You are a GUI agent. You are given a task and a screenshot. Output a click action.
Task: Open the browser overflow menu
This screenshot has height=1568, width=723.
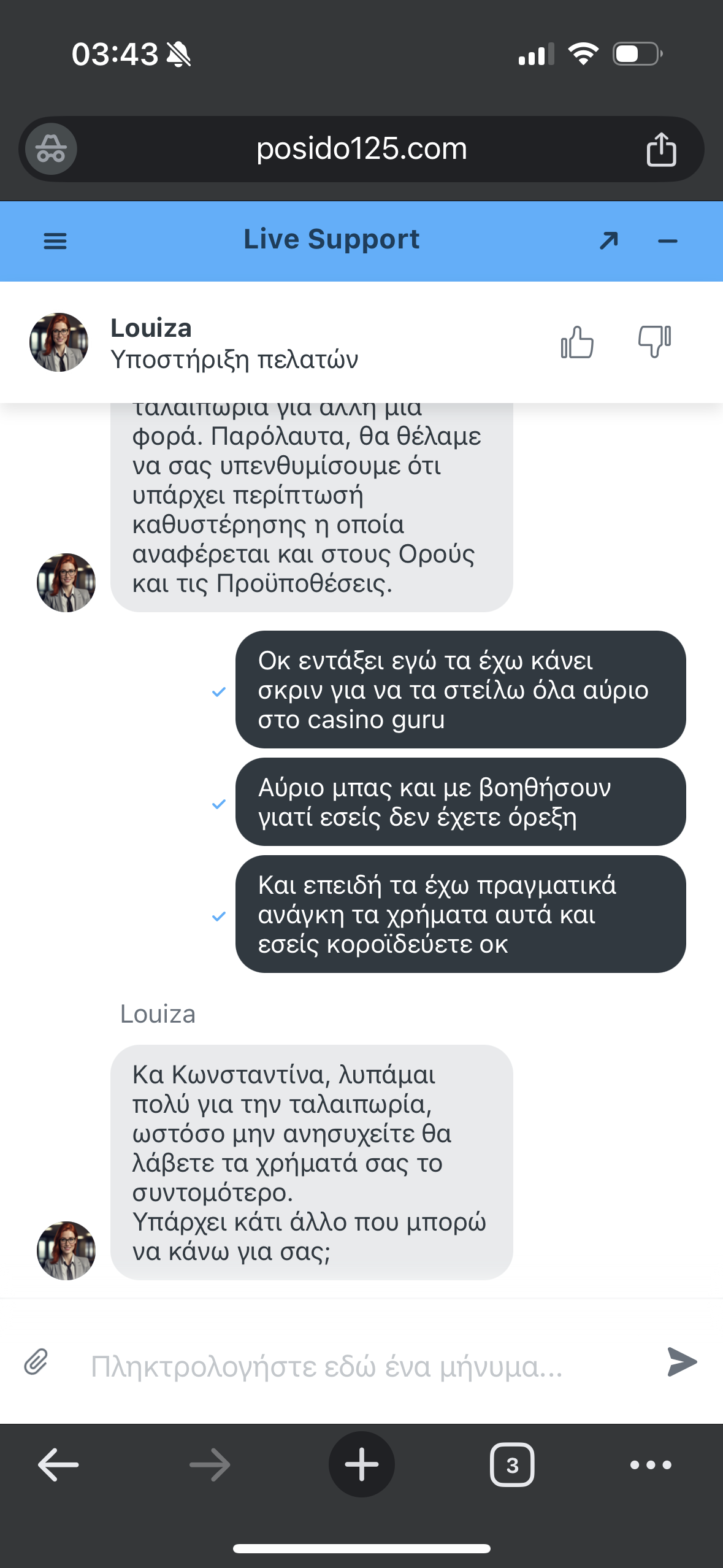point(651,1464)
